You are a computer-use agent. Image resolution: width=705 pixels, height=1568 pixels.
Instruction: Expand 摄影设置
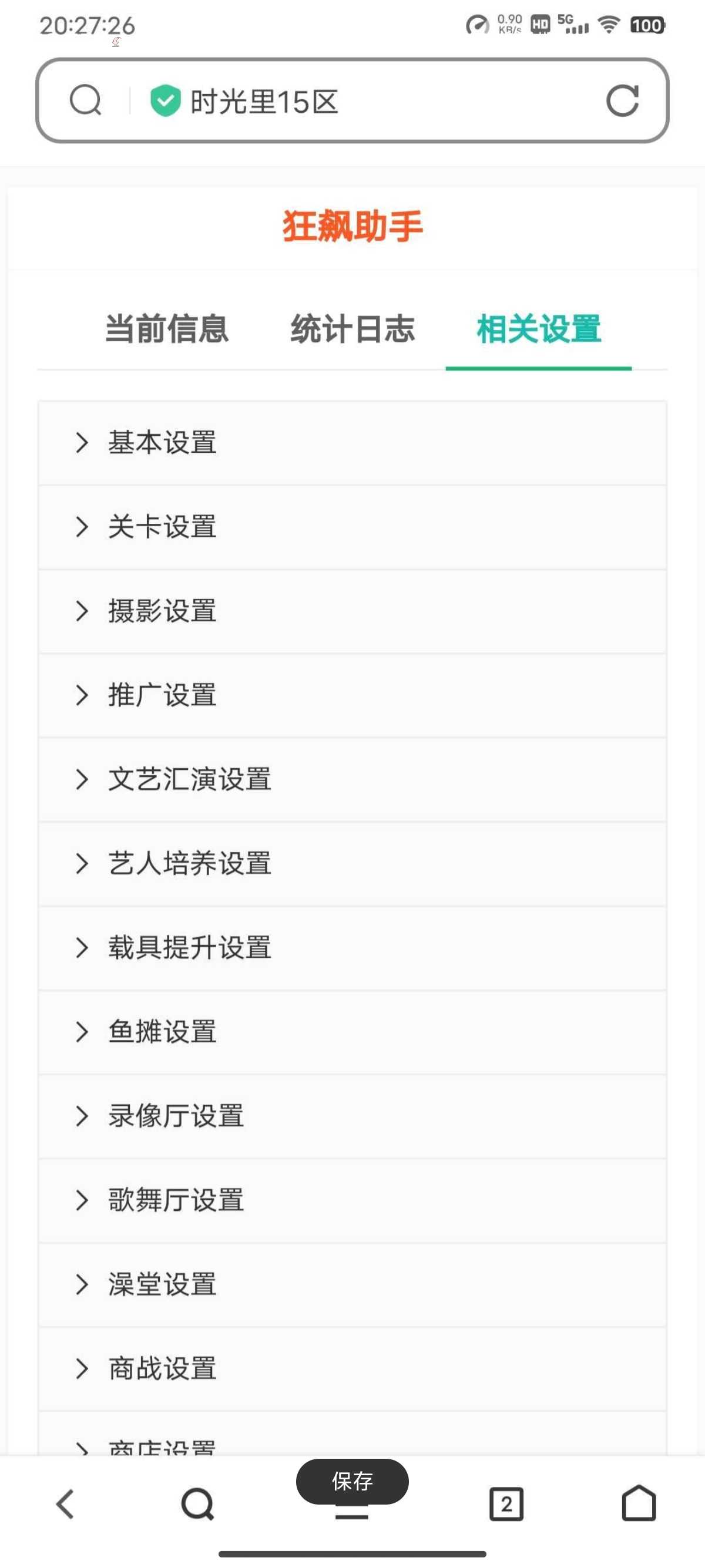pos(352,611)
